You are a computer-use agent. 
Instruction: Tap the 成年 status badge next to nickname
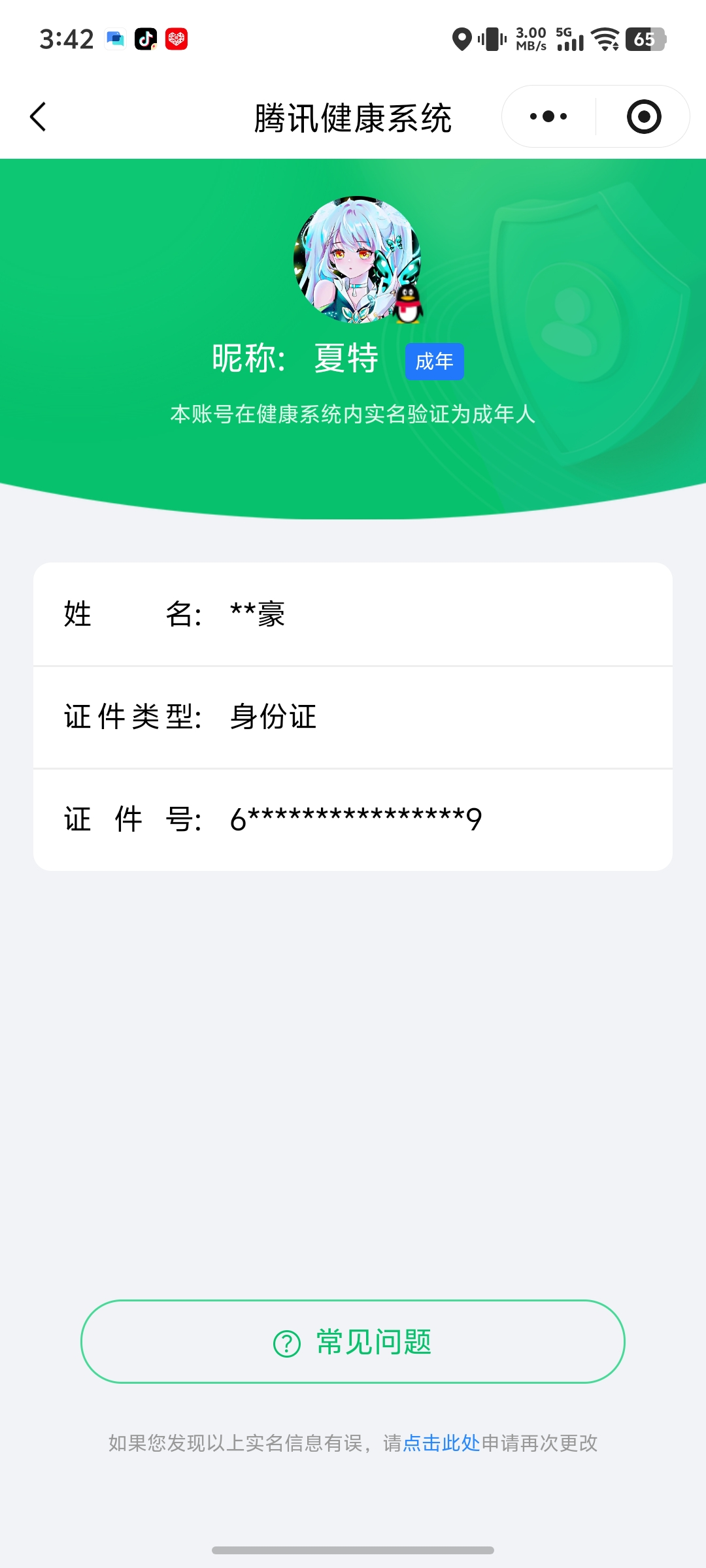pyautogui.click(x=433, y=361)
